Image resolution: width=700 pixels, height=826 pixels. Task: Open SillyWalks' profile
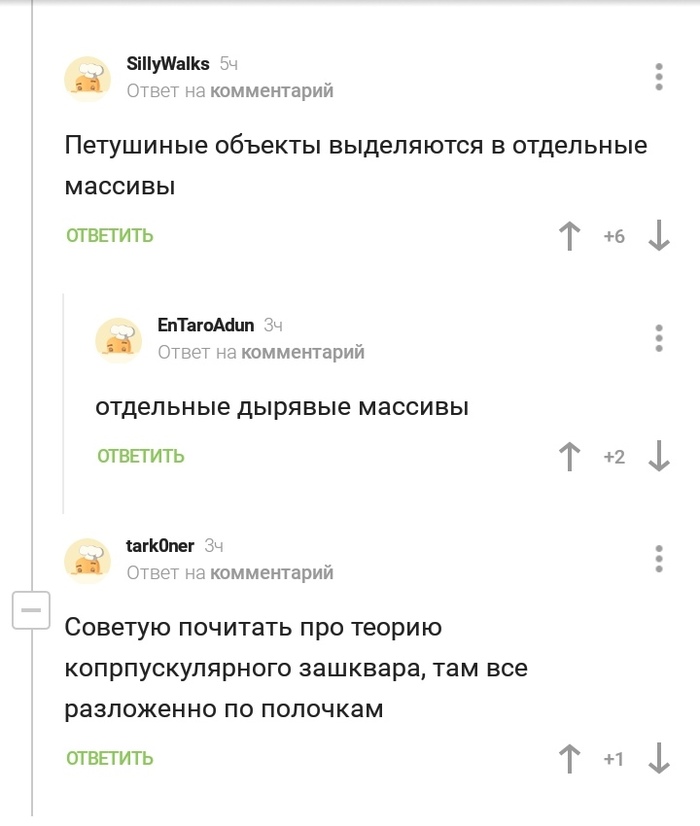167,63
